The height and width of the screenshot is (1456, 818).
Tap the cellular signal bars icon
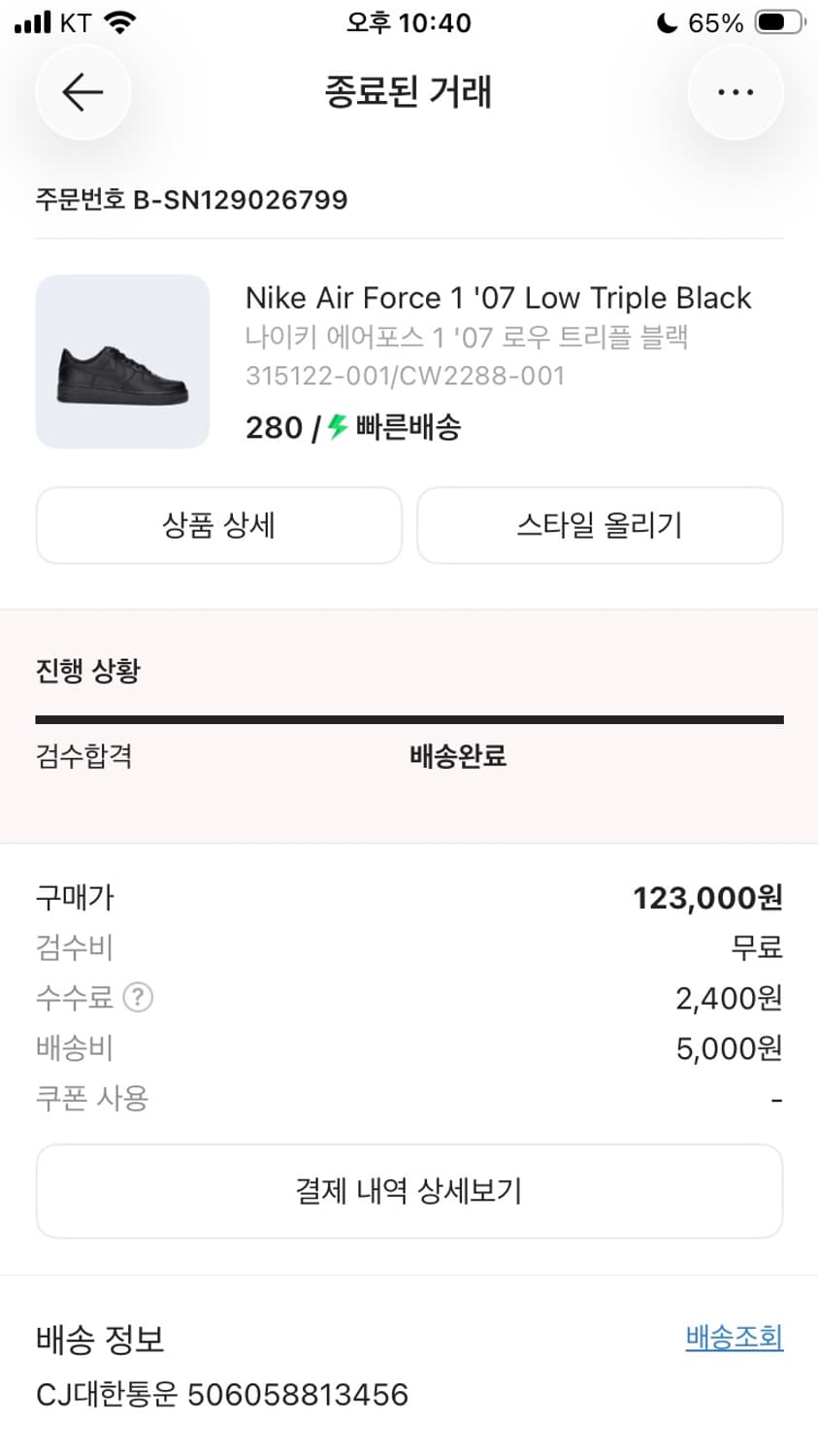tap(32, 21)
